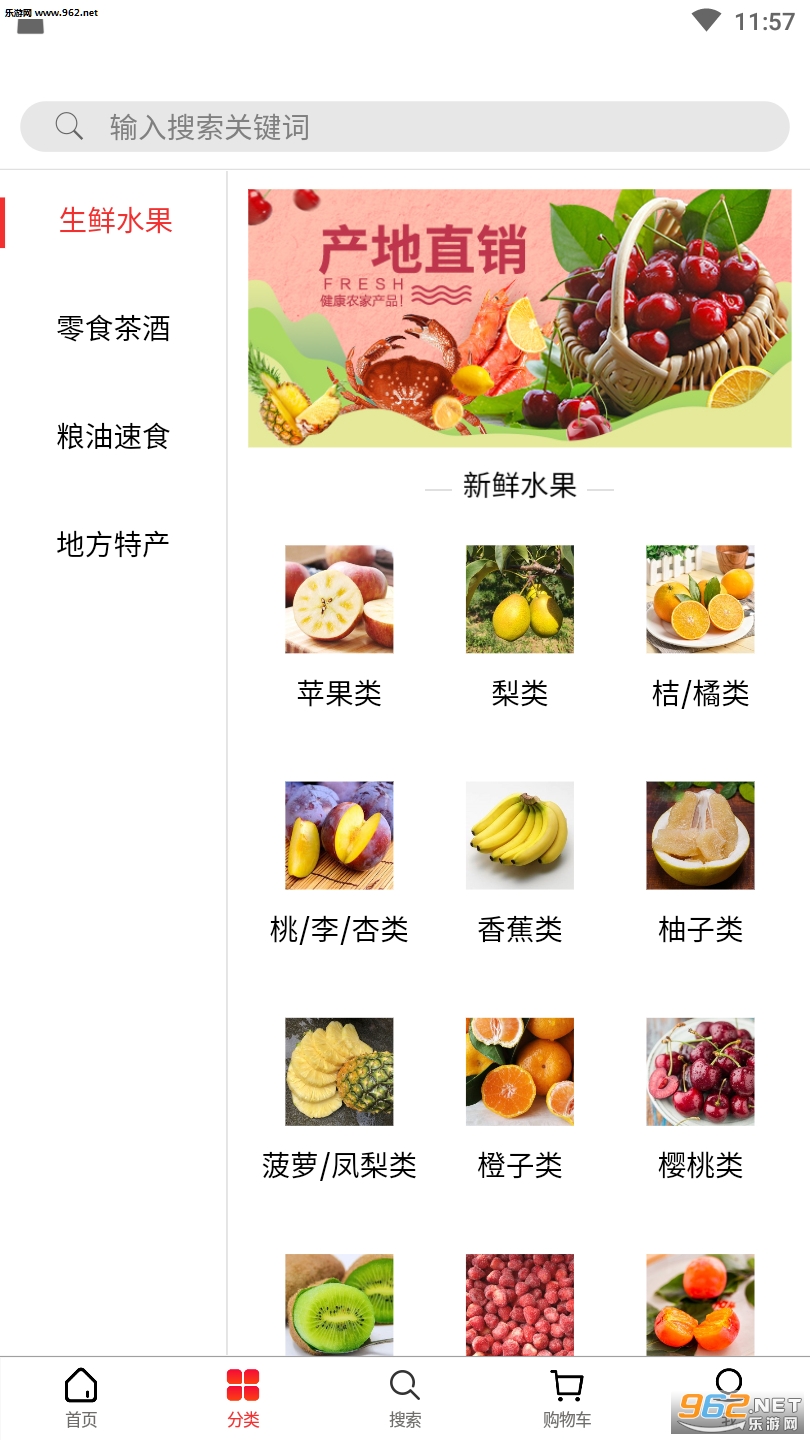Select the 生鲜水果 category
This screenshot has height=1440, width=810.
[115, 221]
